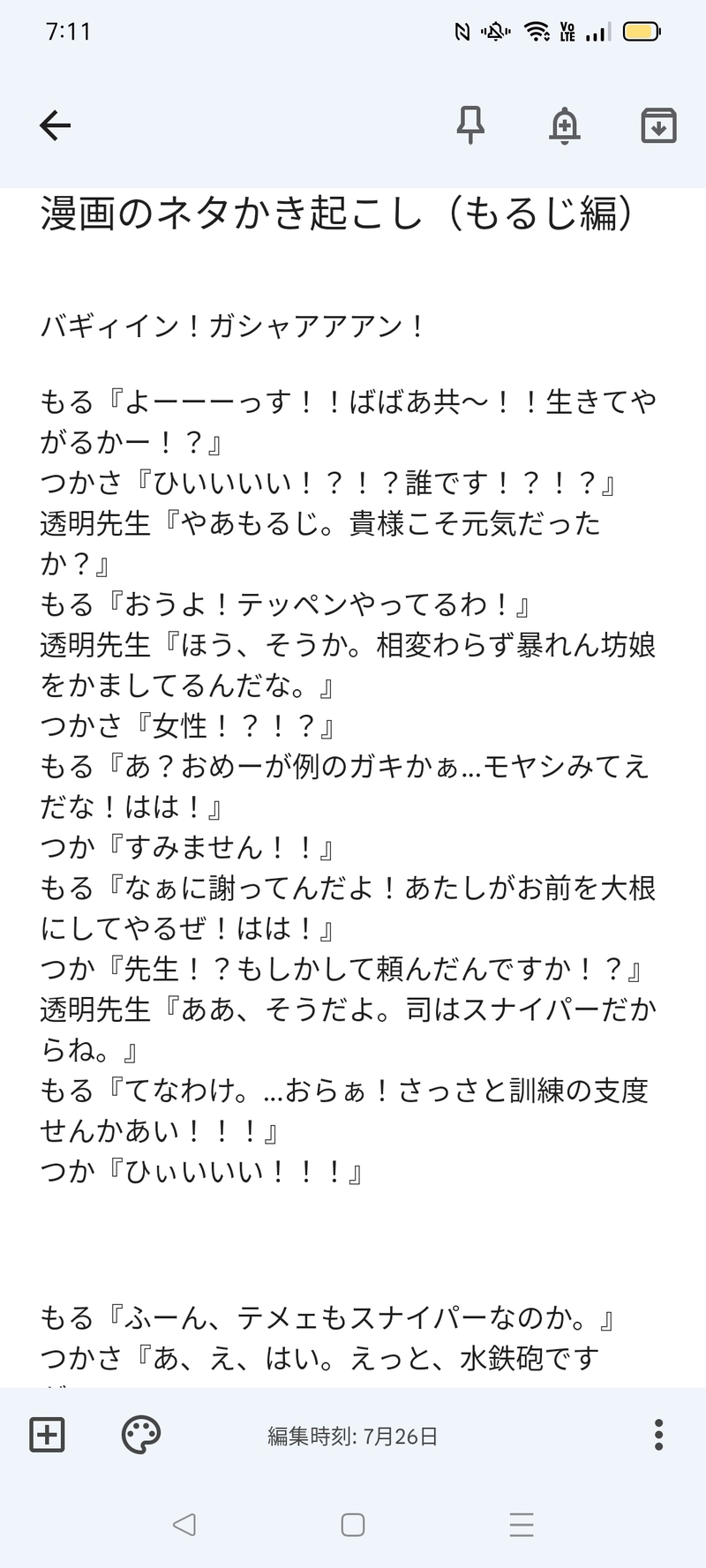706x1568 pixels.
Task: Go back to the notes list
Action: pos(55,126)
